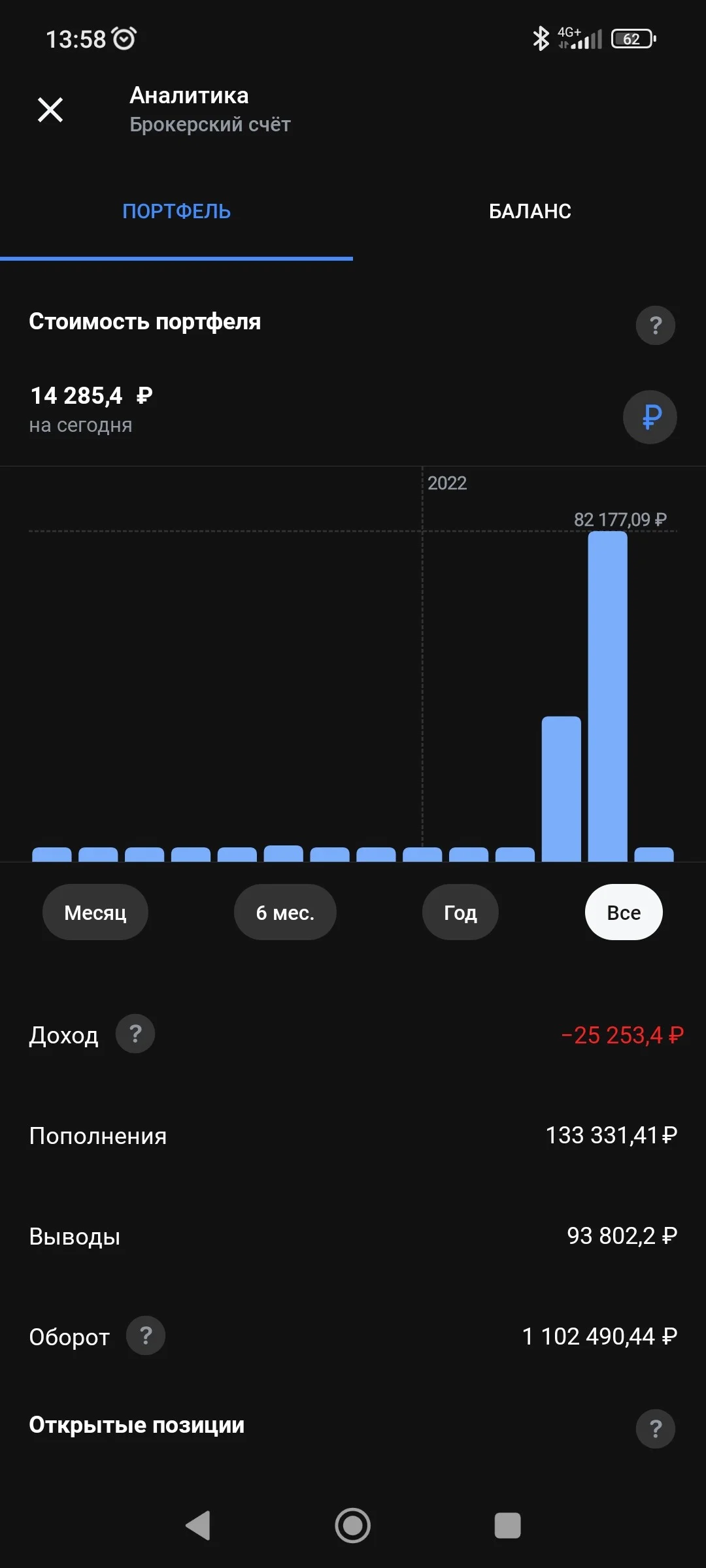This screenshot has width=706, height=1568.
Task: Open help for Открытые позиции
Action: click(655, 1429)
